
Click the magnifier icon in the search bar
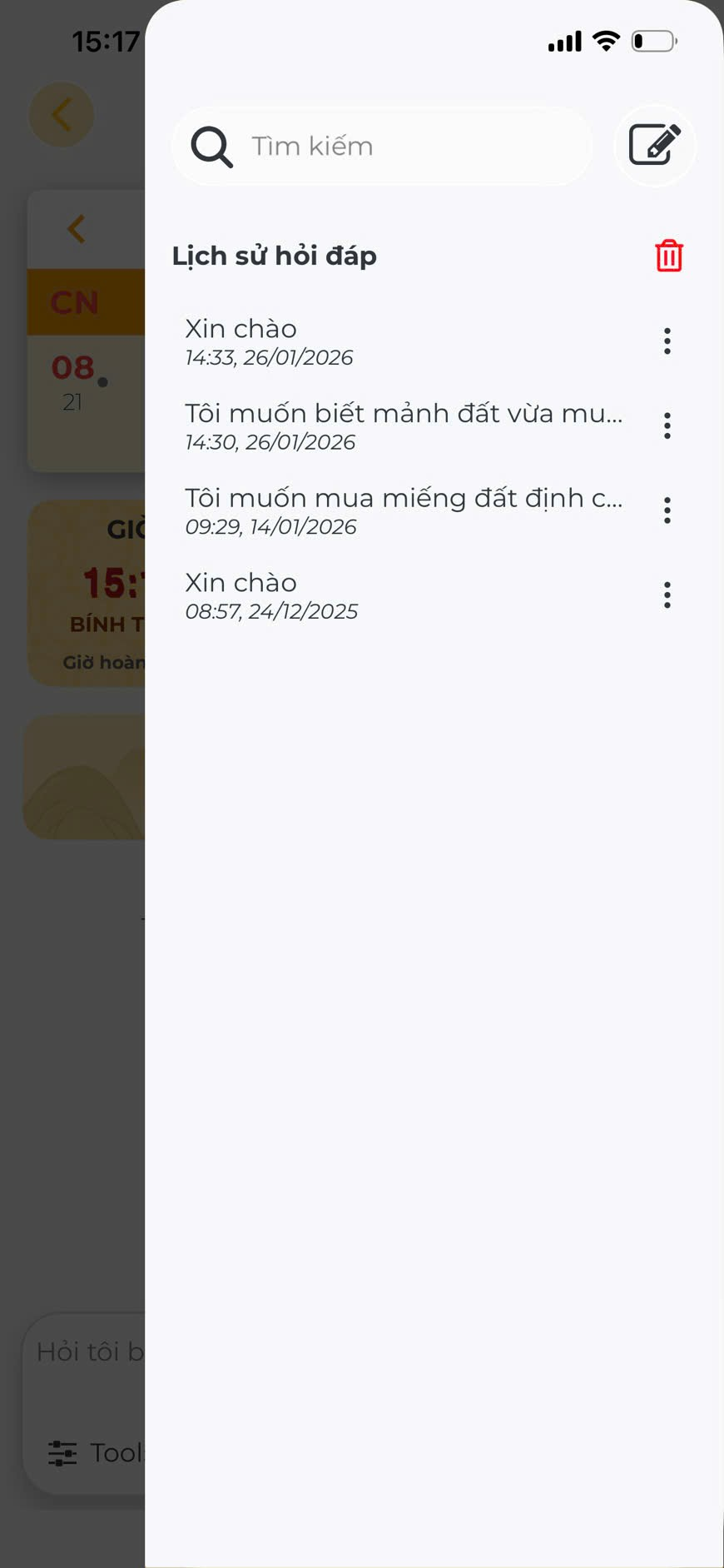(211, 146)
